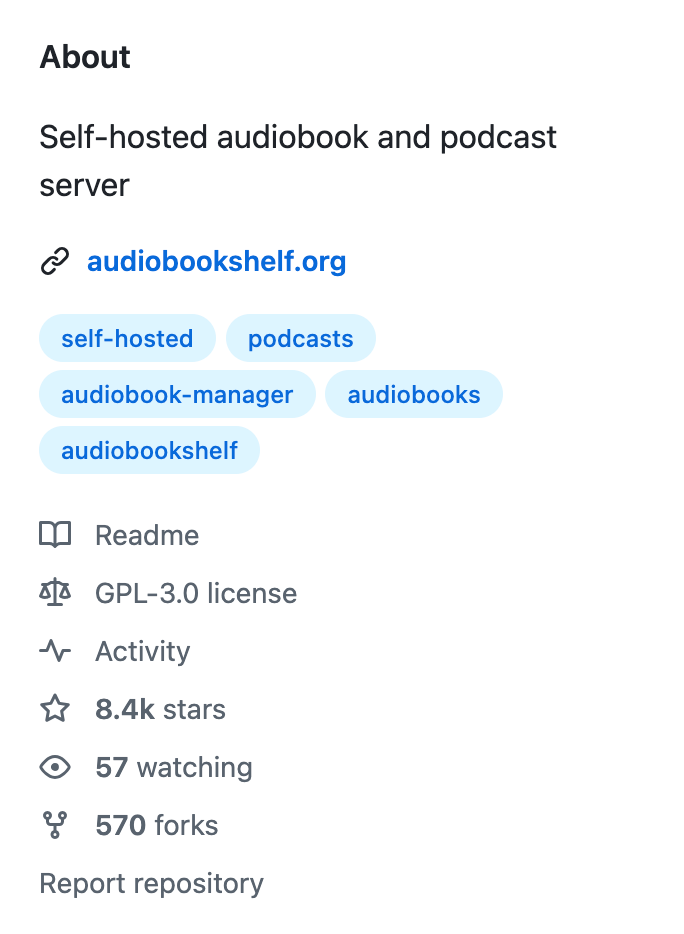Open the audiobookshelf.org website link
The width and height of the screenshot is (684, 934).
pos(216,262)
